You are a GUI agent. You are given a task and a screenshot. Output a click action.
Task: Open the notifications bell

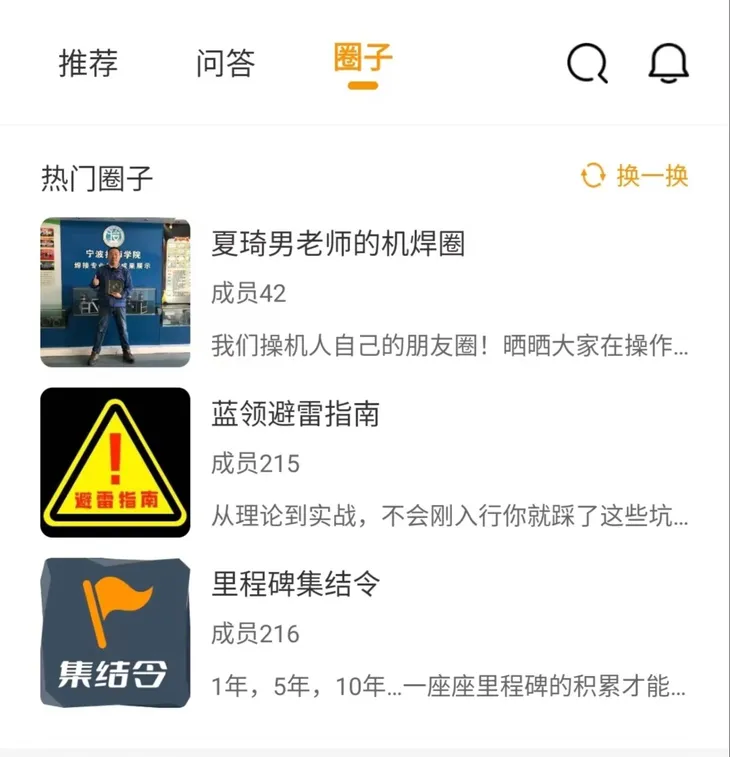pos(668,63)
